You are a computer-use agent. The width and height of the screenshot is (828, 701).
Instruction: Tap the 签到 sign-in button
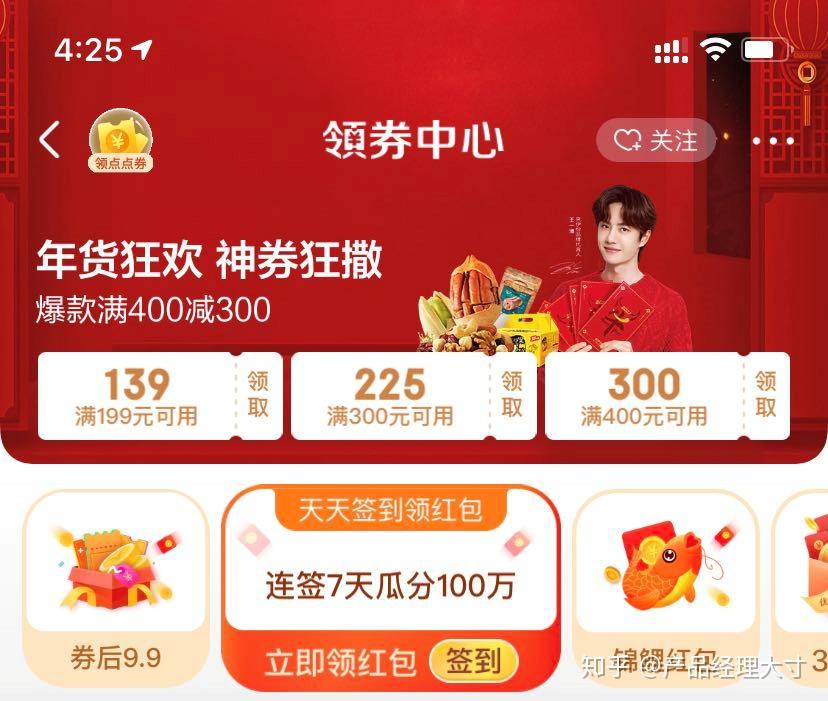click(473, 662)
